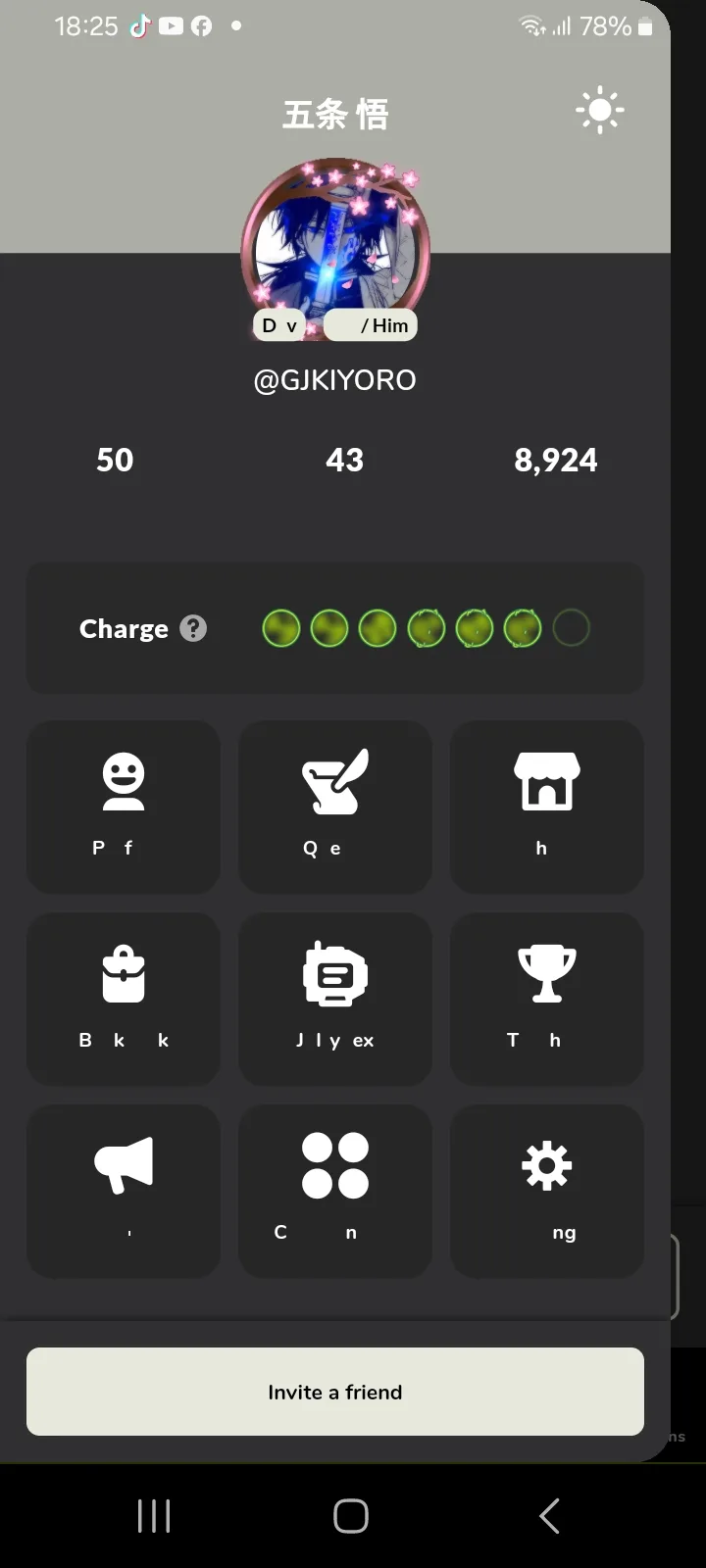Open the megaphone announcements tile
706x1568 pixels.
point(124,1191)
